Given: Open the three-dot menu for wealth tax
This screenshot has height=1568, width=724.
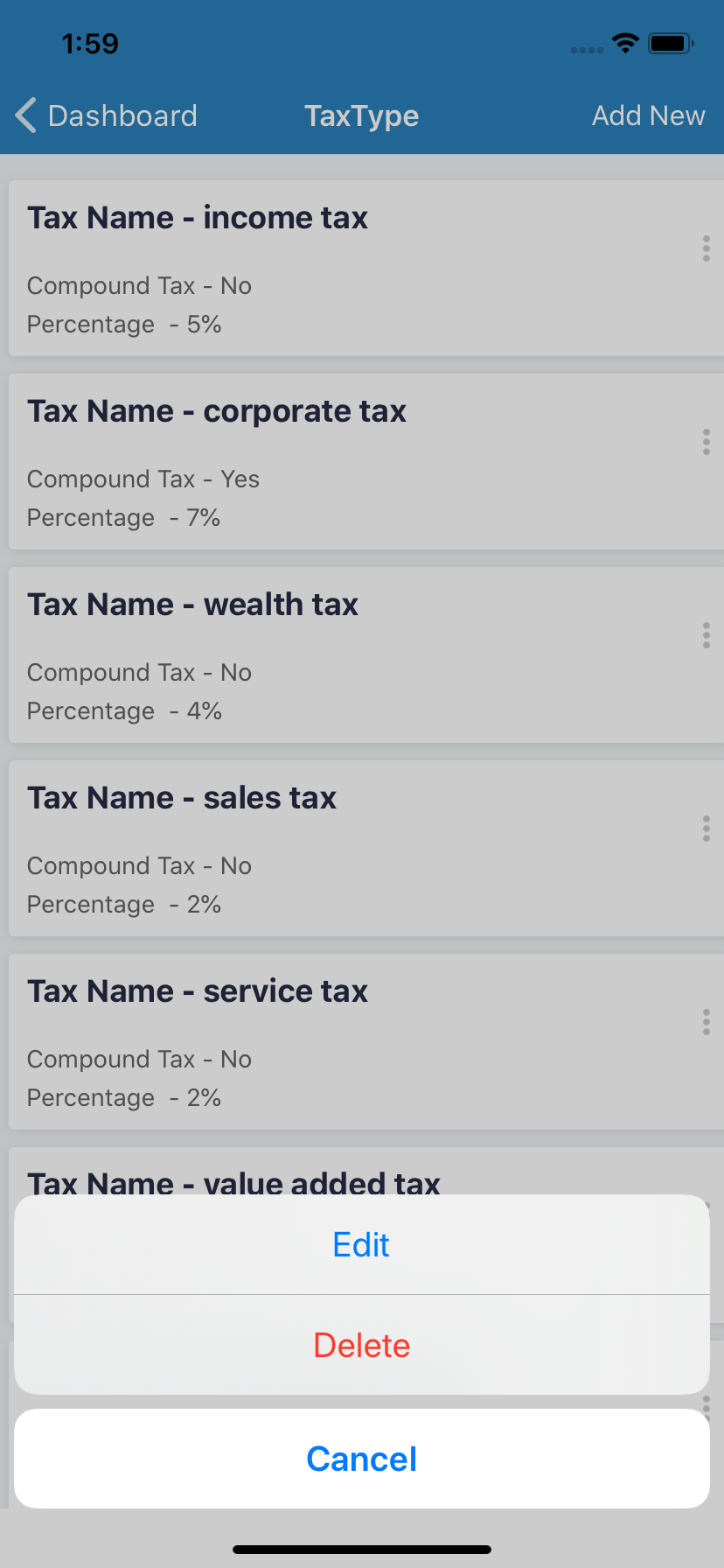Looking at the screenshot, I should [706, 635].
